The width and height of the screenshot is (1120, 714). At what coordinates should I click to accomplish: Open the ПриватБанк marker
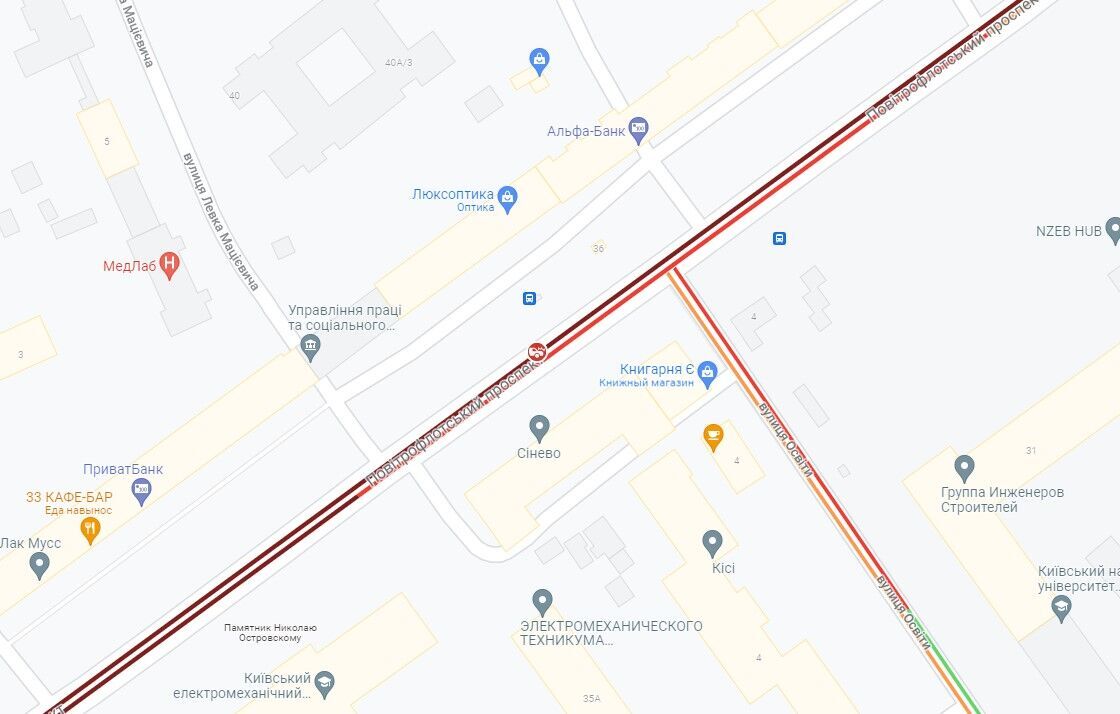[141, 490]
